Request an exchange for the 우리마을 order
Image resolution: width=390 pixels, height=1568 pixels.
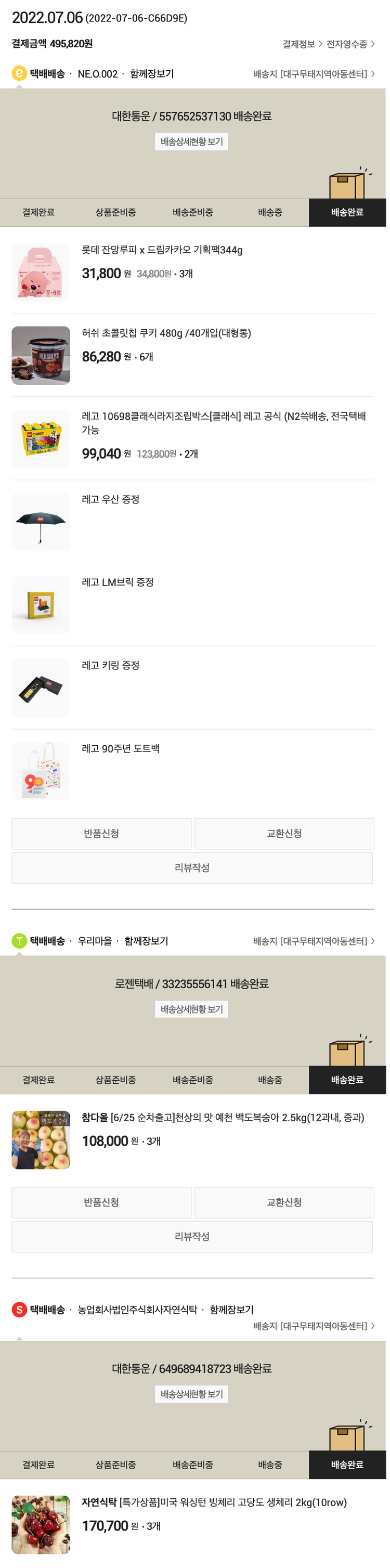click(x=284, y=1201)
